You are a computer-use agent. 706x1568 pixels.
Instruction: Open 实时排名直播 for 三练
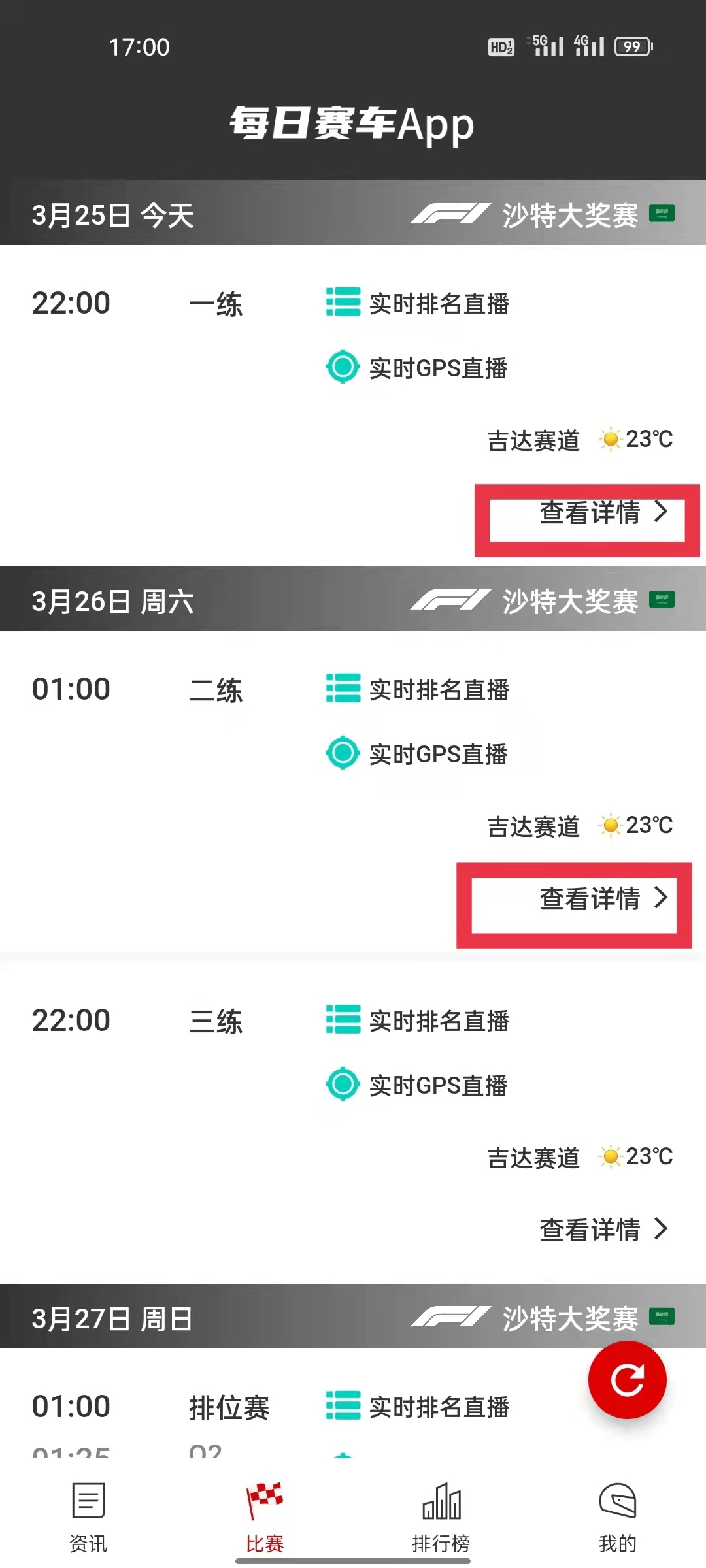pyautogui.click(x=418, y=1021)
